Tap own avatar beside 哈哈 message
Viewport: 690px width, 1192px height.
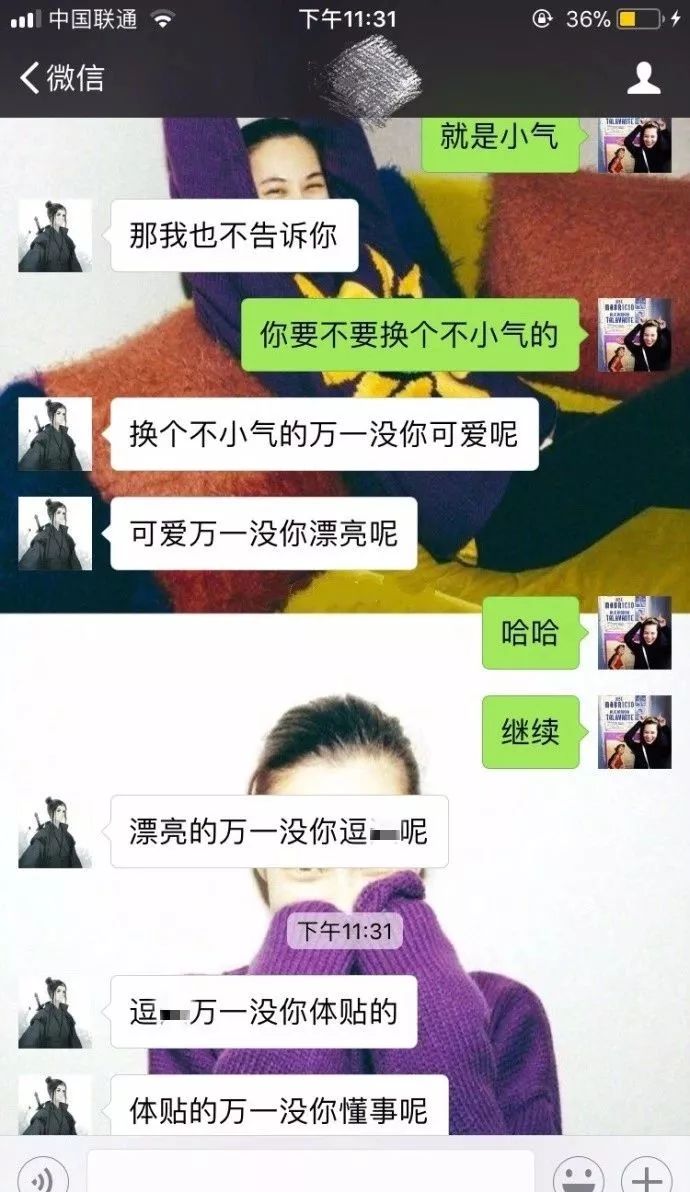[x=634, y=632]
